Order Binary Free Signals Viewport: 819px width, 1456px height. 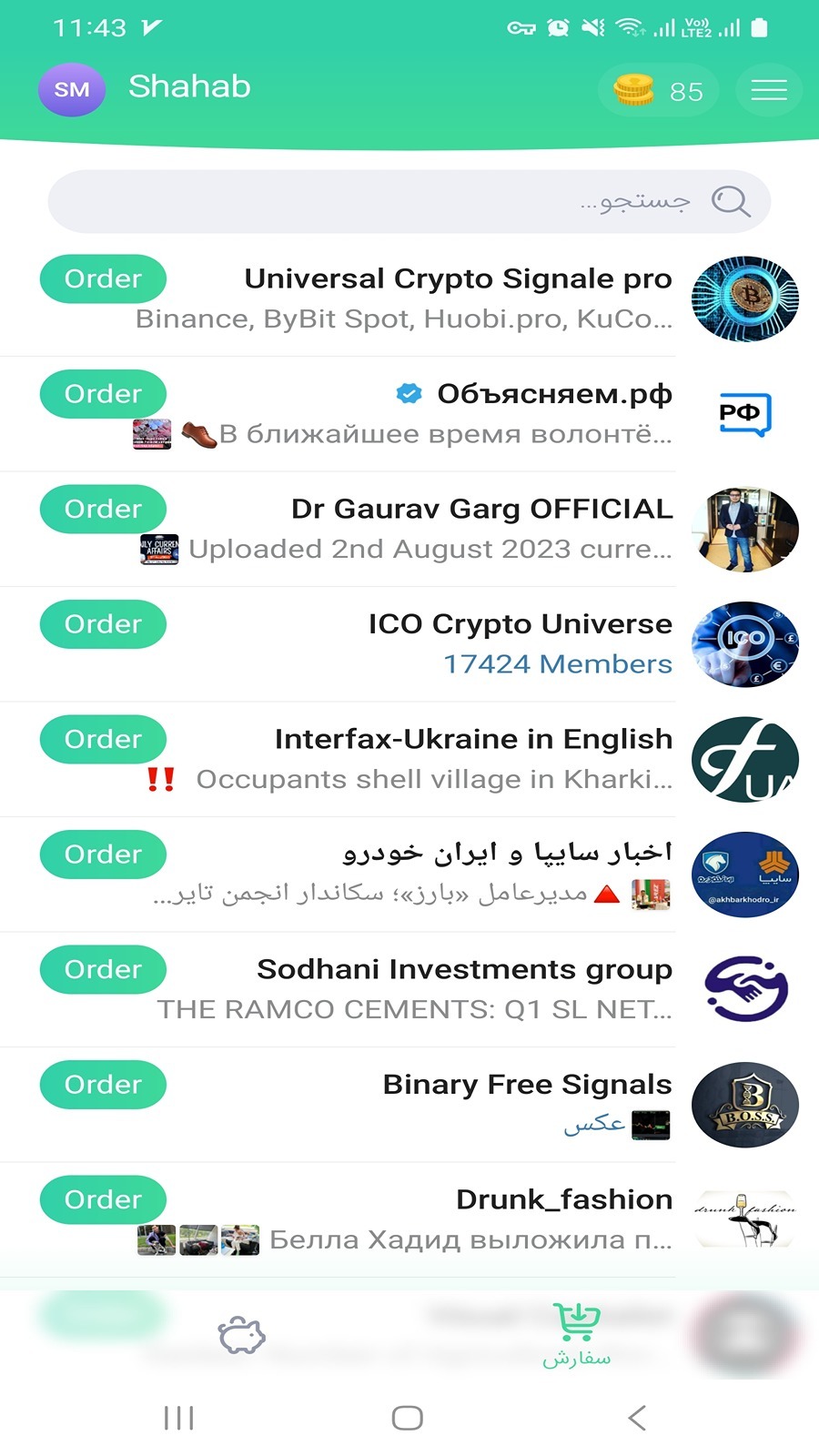click(x=103, y=1085)
